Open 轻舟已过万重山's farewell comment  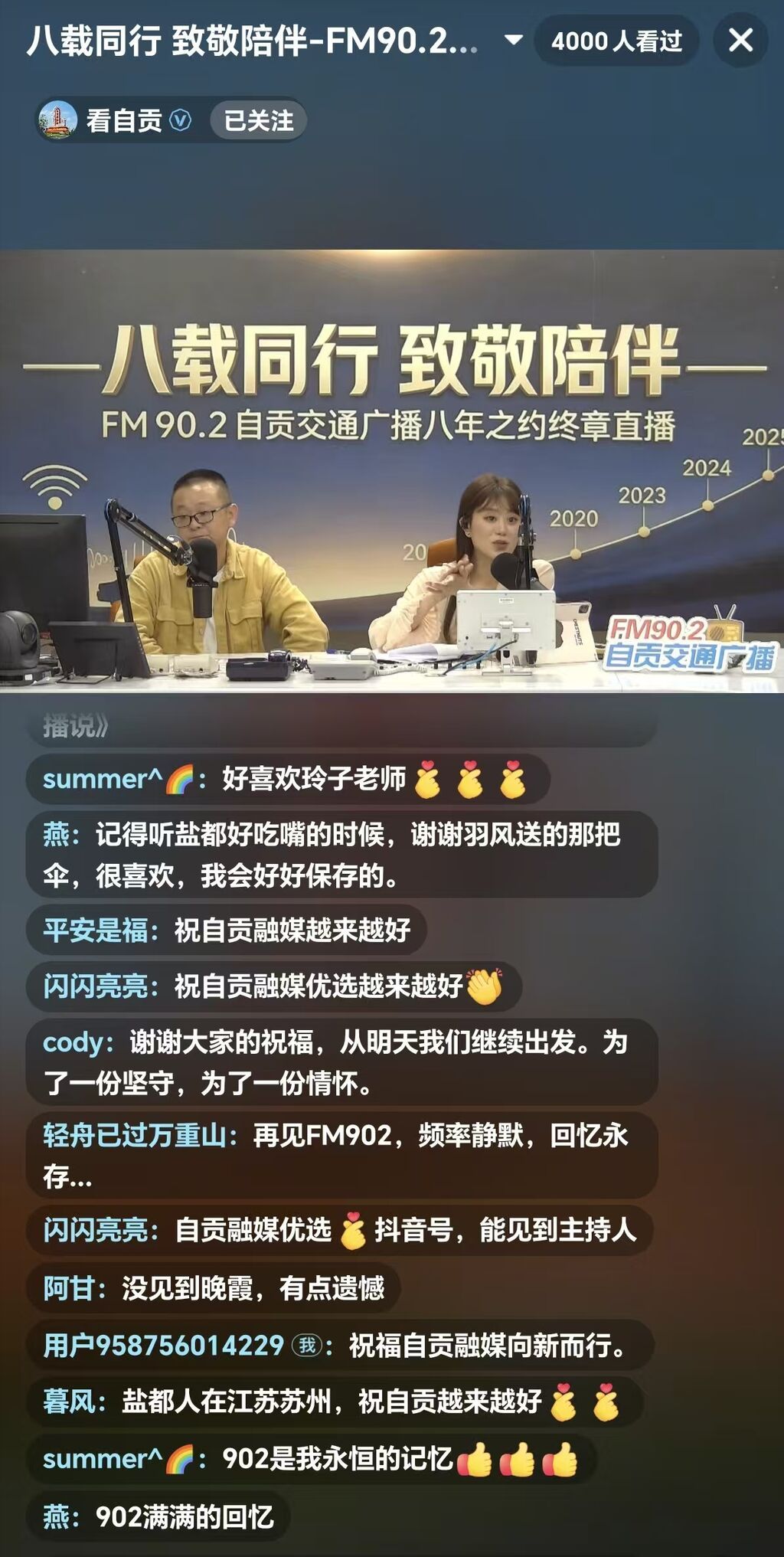tap(341, 1155)
